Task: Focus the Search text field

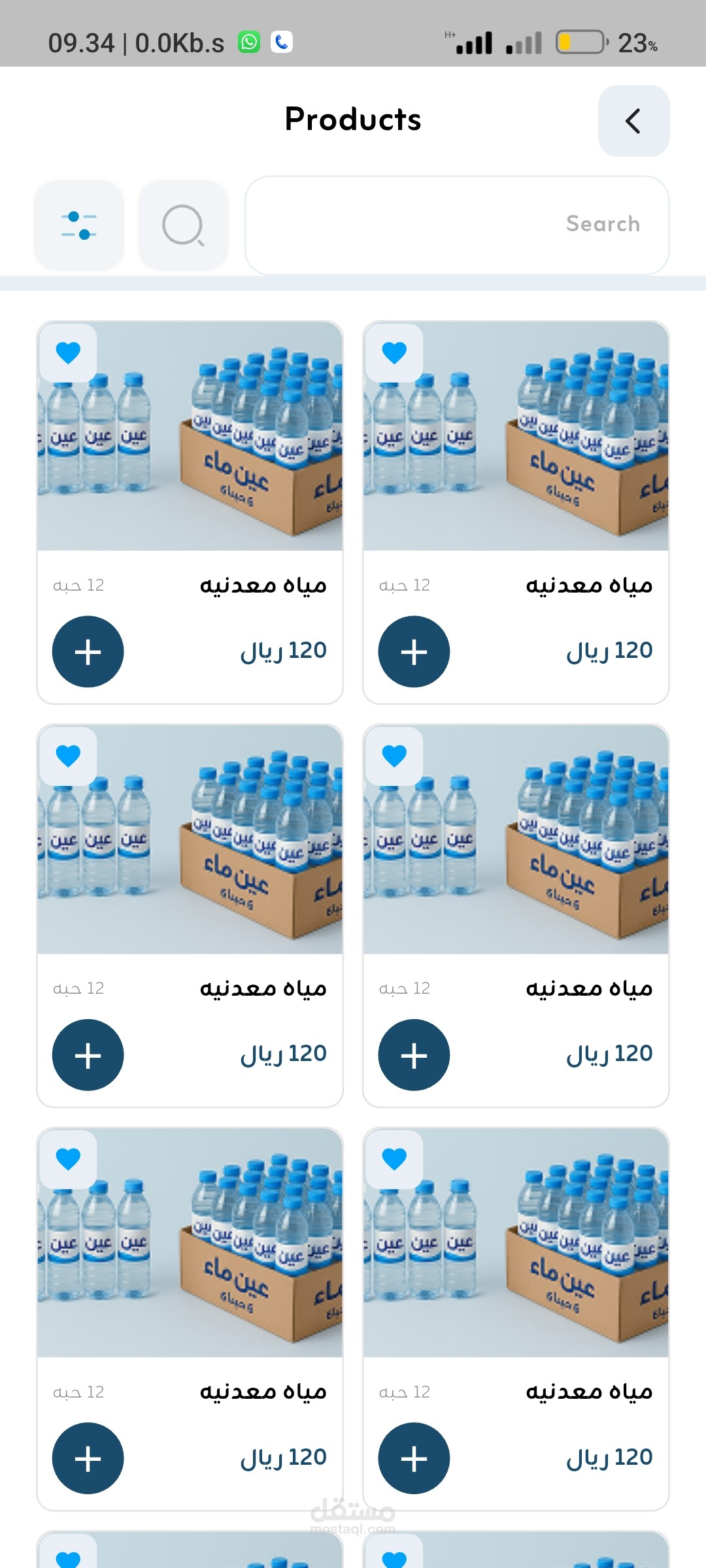Action: [456, 225]
